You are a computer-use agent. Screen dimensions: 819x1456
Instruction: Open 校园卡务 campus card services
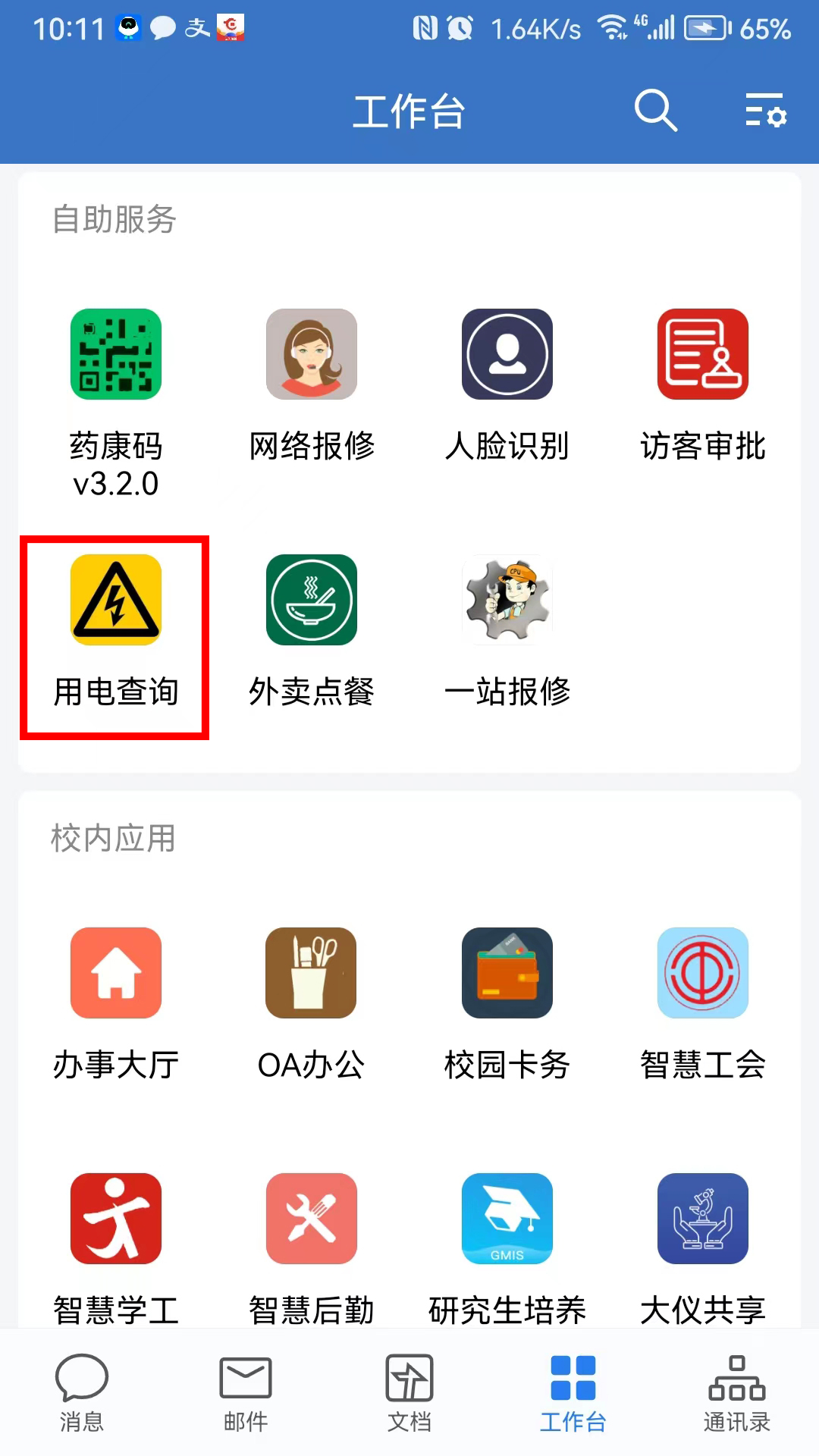[507, 974]
